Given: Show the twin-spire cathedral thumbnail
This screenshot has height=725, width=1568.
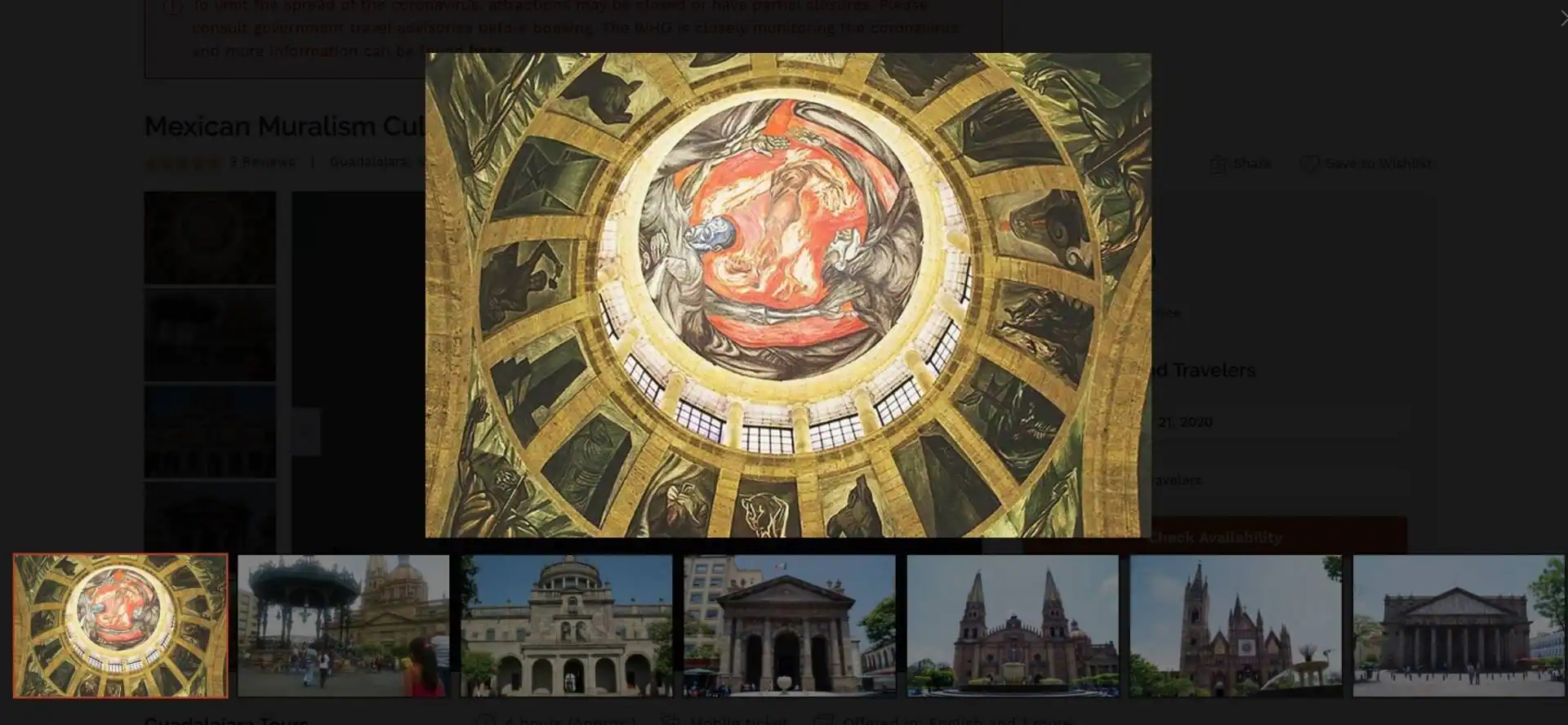Looking at the screenshot, I should pos(1013,626).
